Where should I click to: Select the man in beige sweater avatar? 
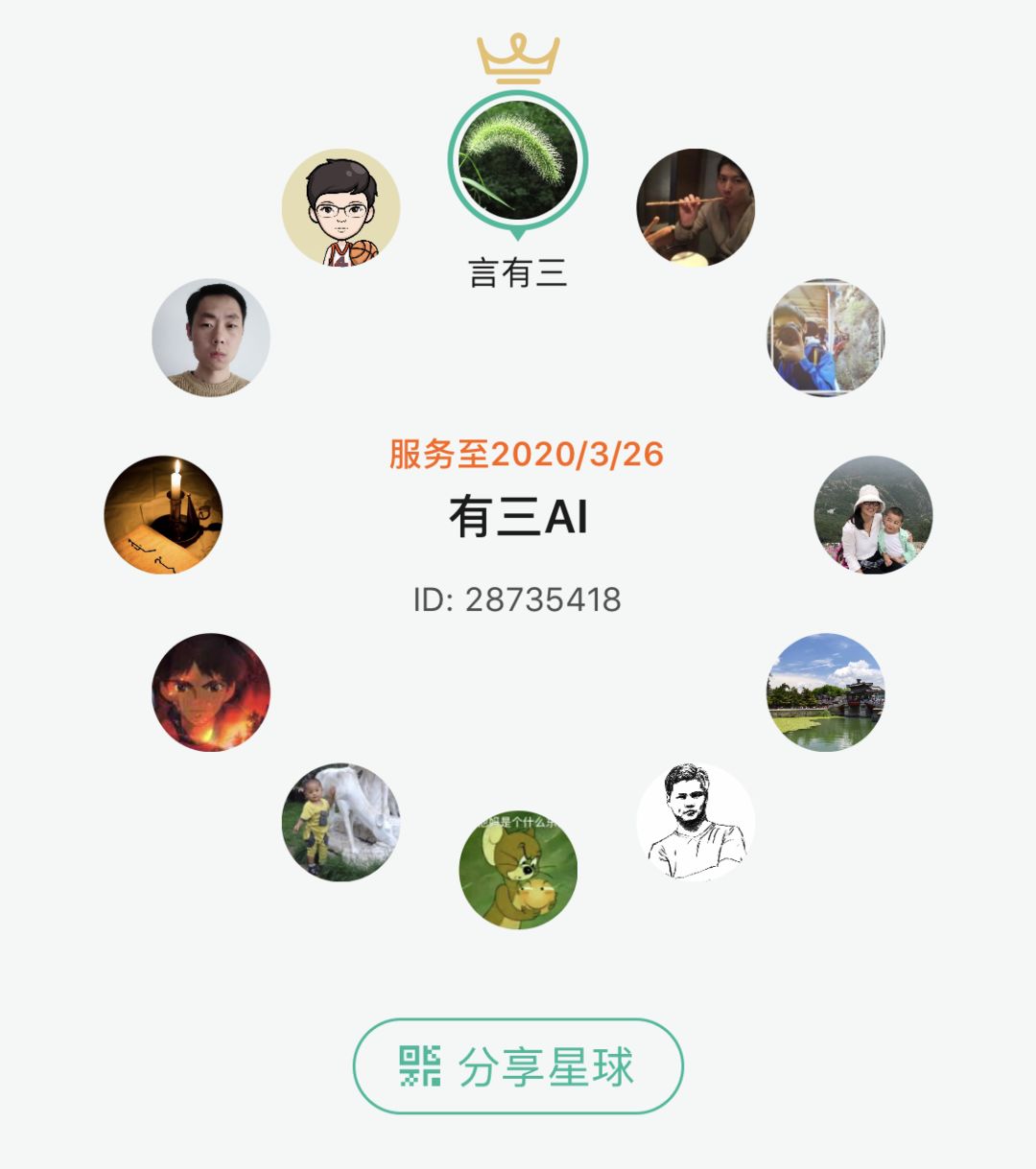click(211, 338)
